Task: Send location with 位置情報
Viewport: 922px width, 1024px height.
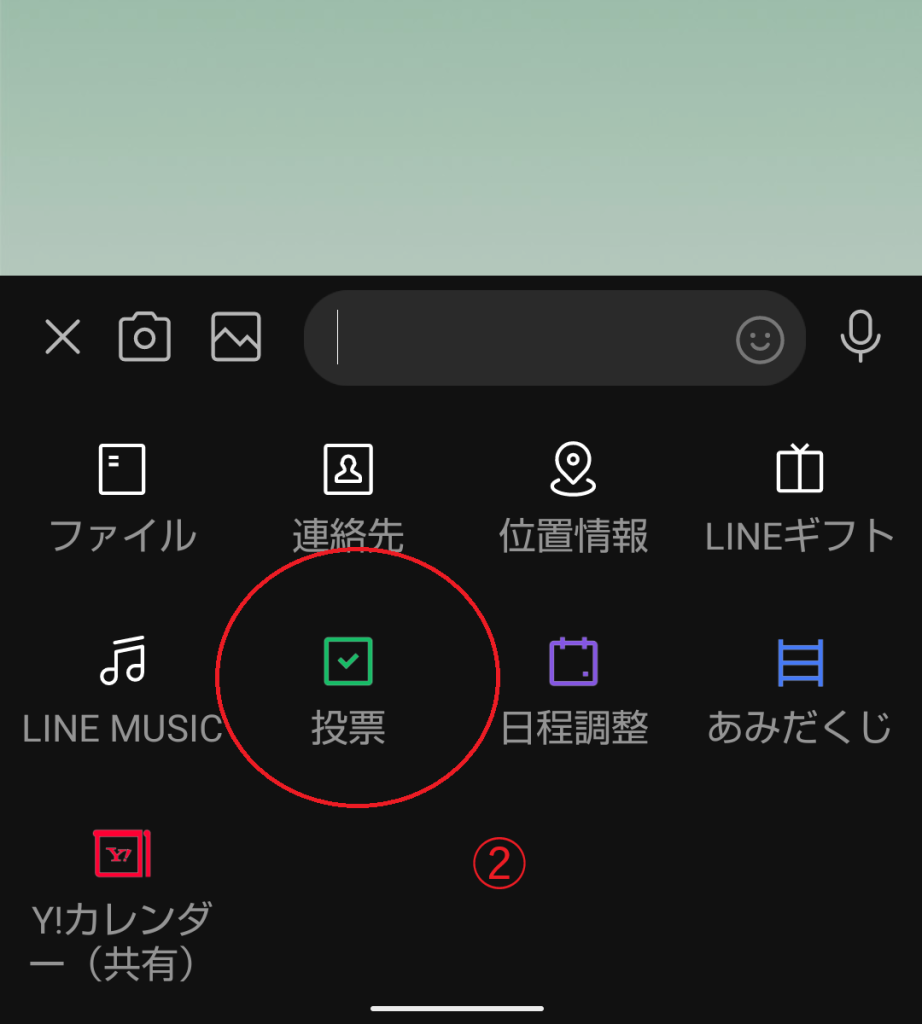Action: 573,497
